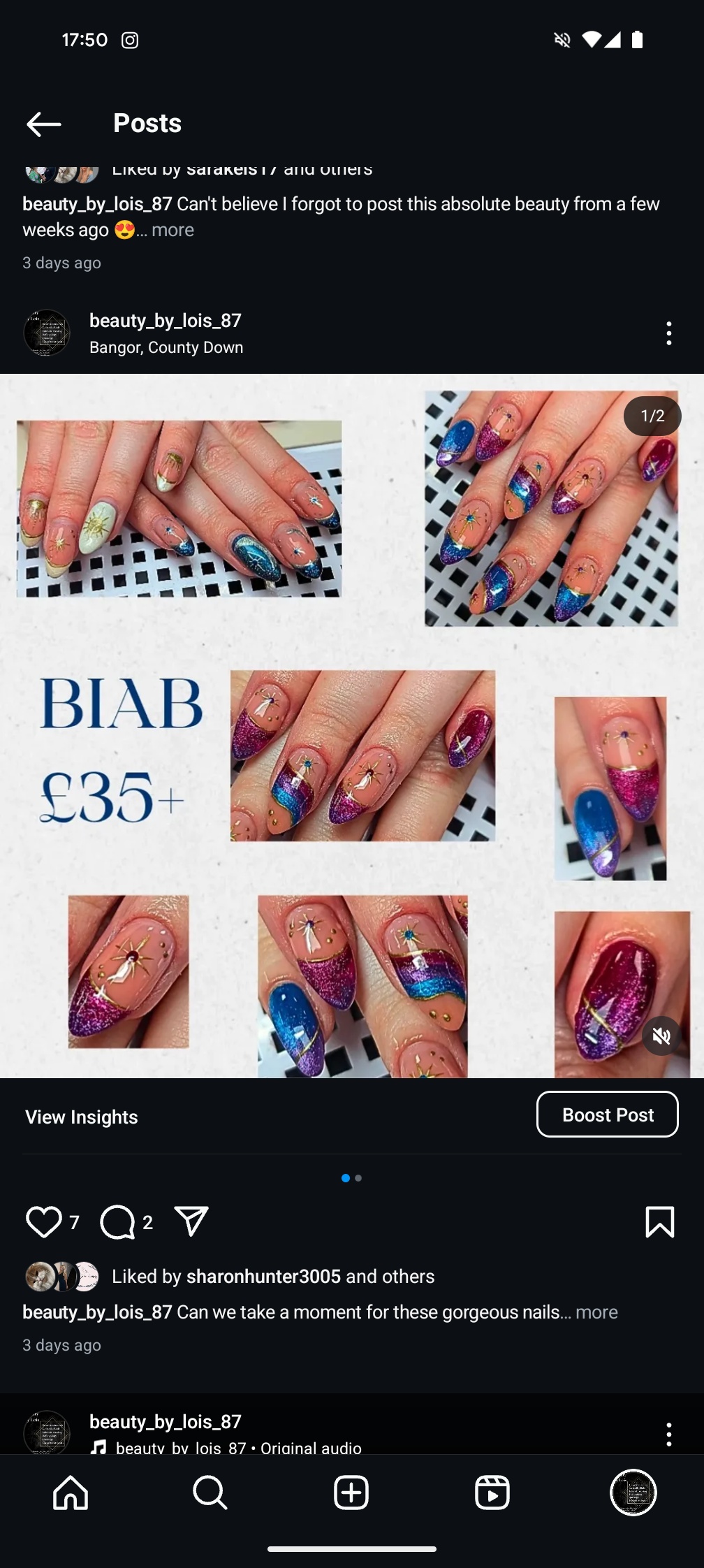
Task: Bookmark the gorgeous nails post
Action: click(659, 1222)
